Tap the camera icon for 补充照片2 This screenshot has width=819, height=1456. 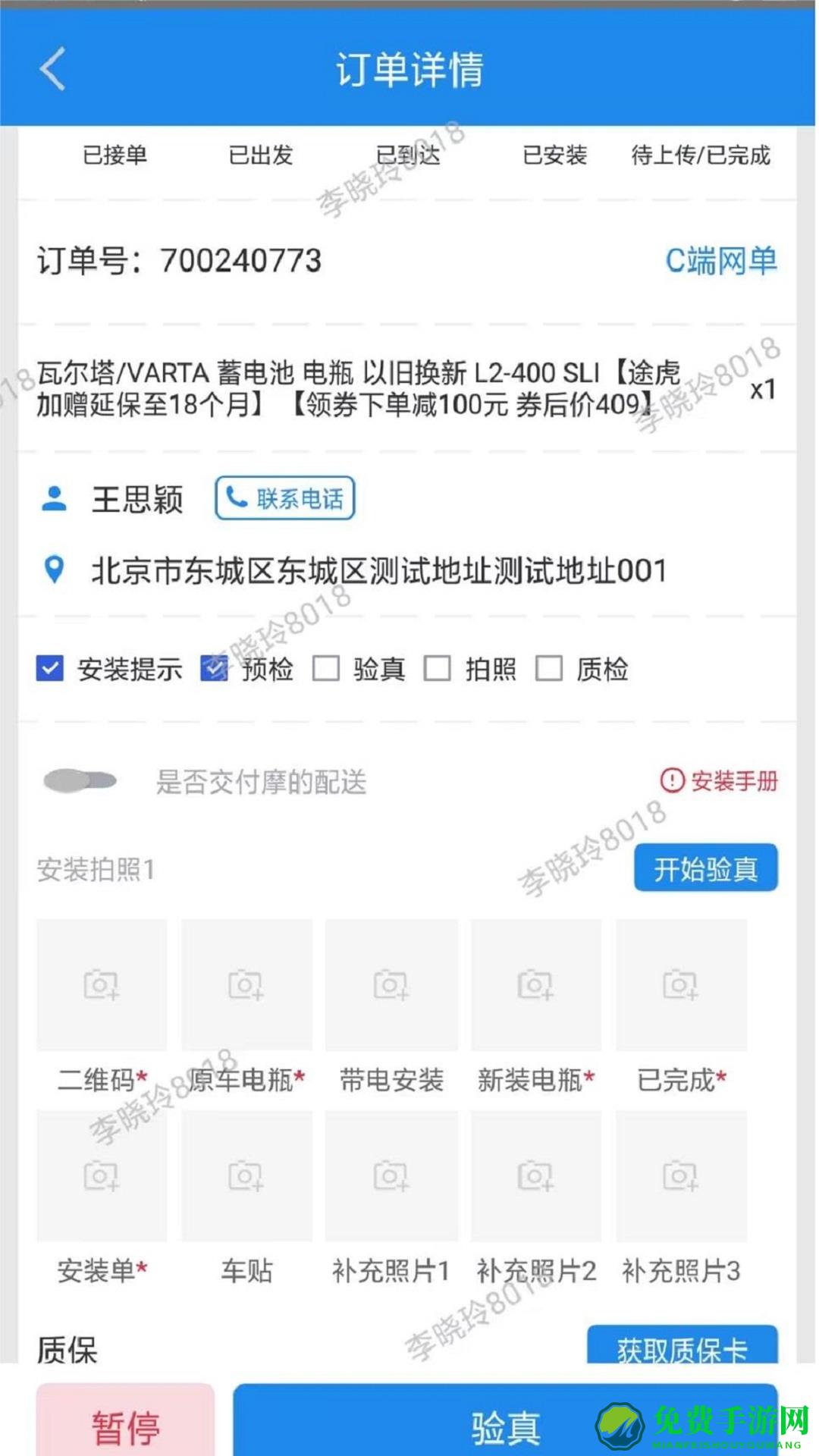coord(536,1176)
